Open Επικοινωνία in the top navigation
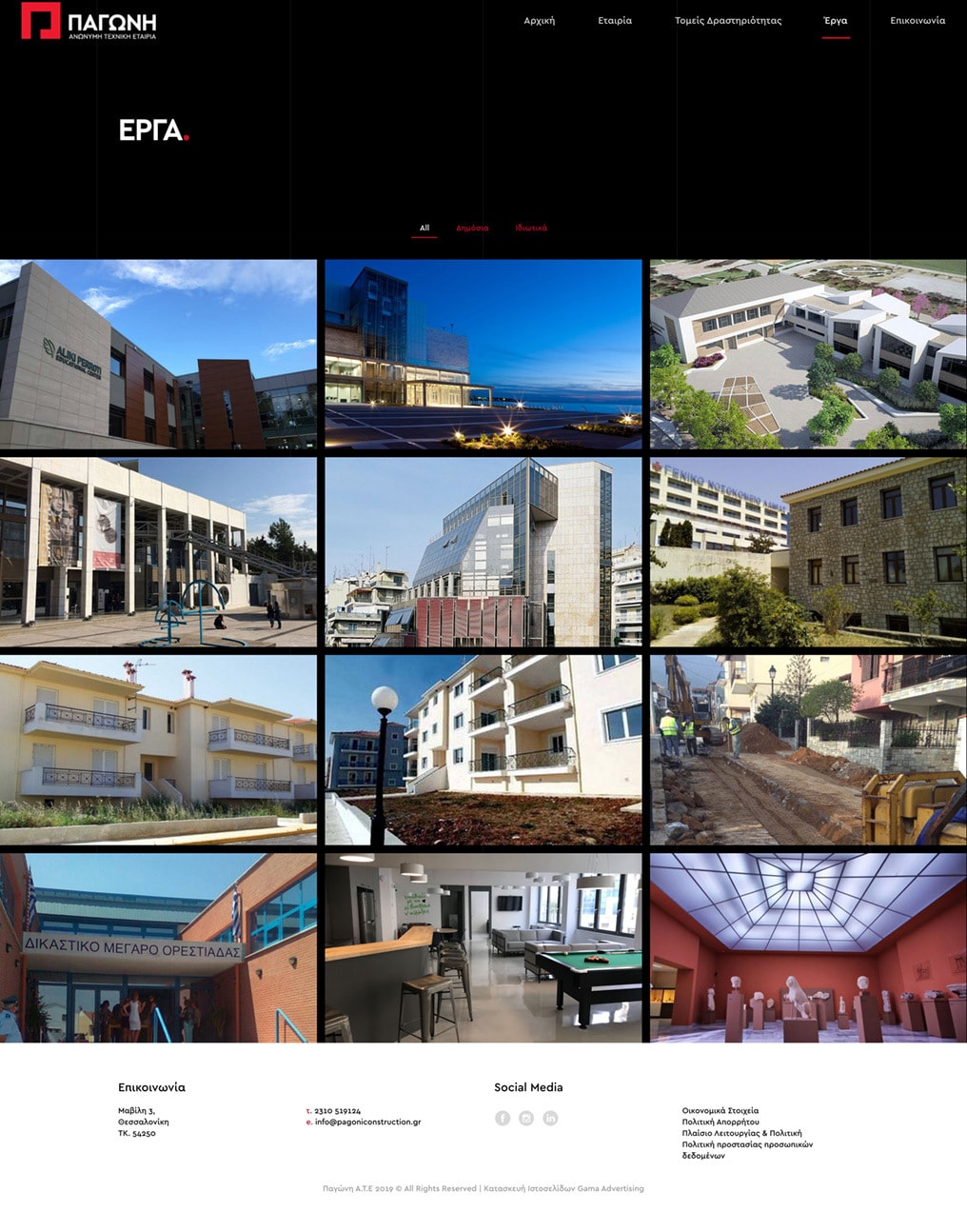Screen dimensions: 967x1232 (918, 21)
